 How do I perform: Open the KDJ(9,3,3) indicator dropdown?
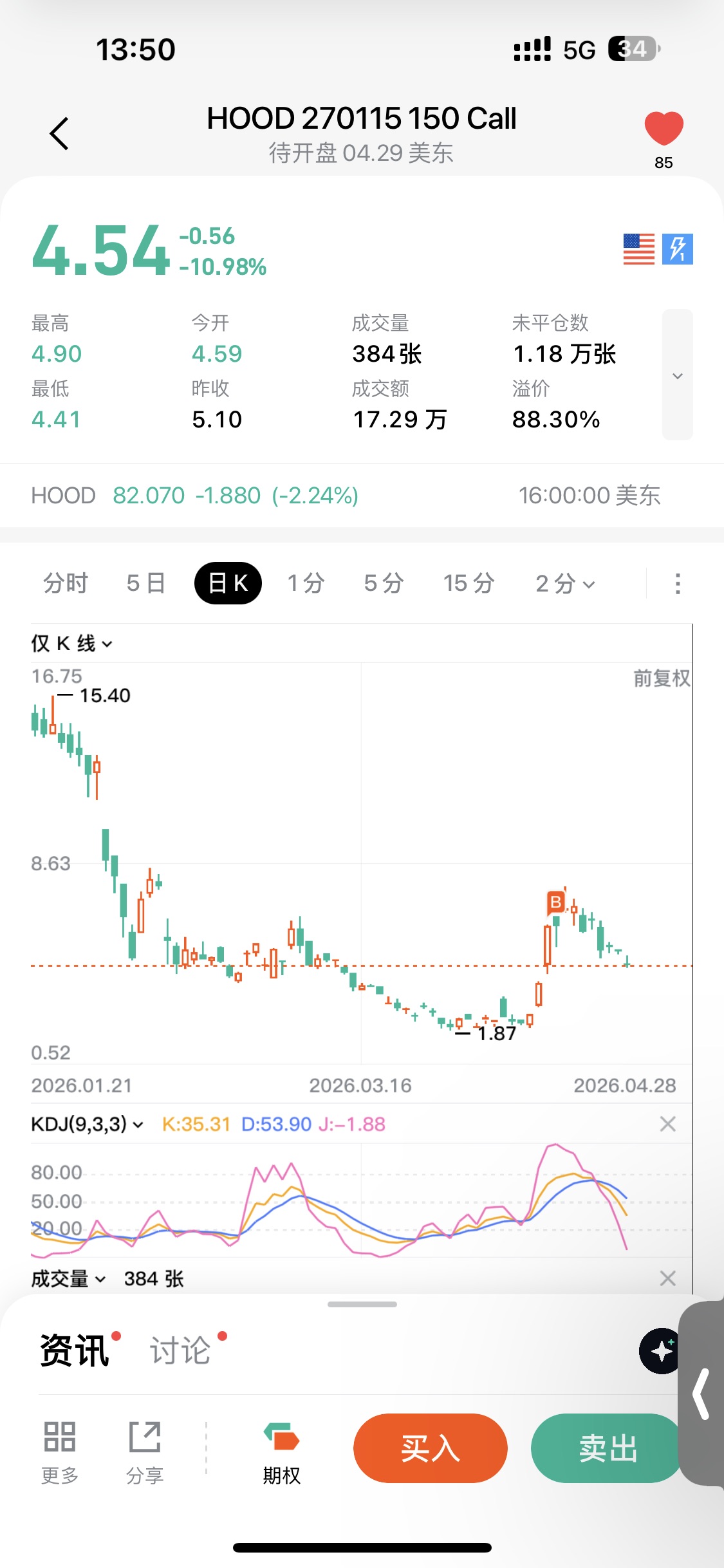87,1125
